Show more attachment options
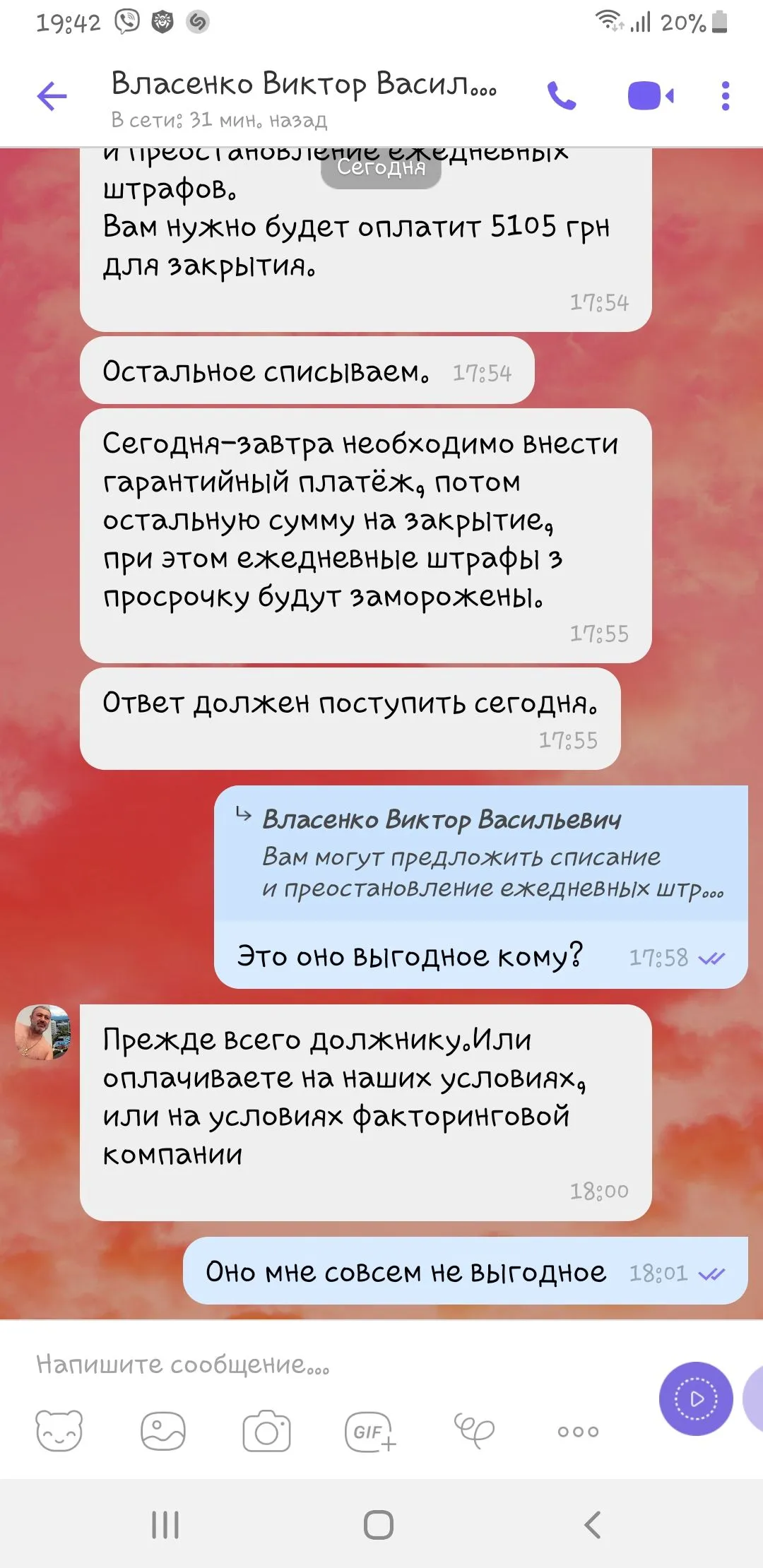This screenshot has height=1568, width=763. pyautogui.click(x=578, y=1431)
